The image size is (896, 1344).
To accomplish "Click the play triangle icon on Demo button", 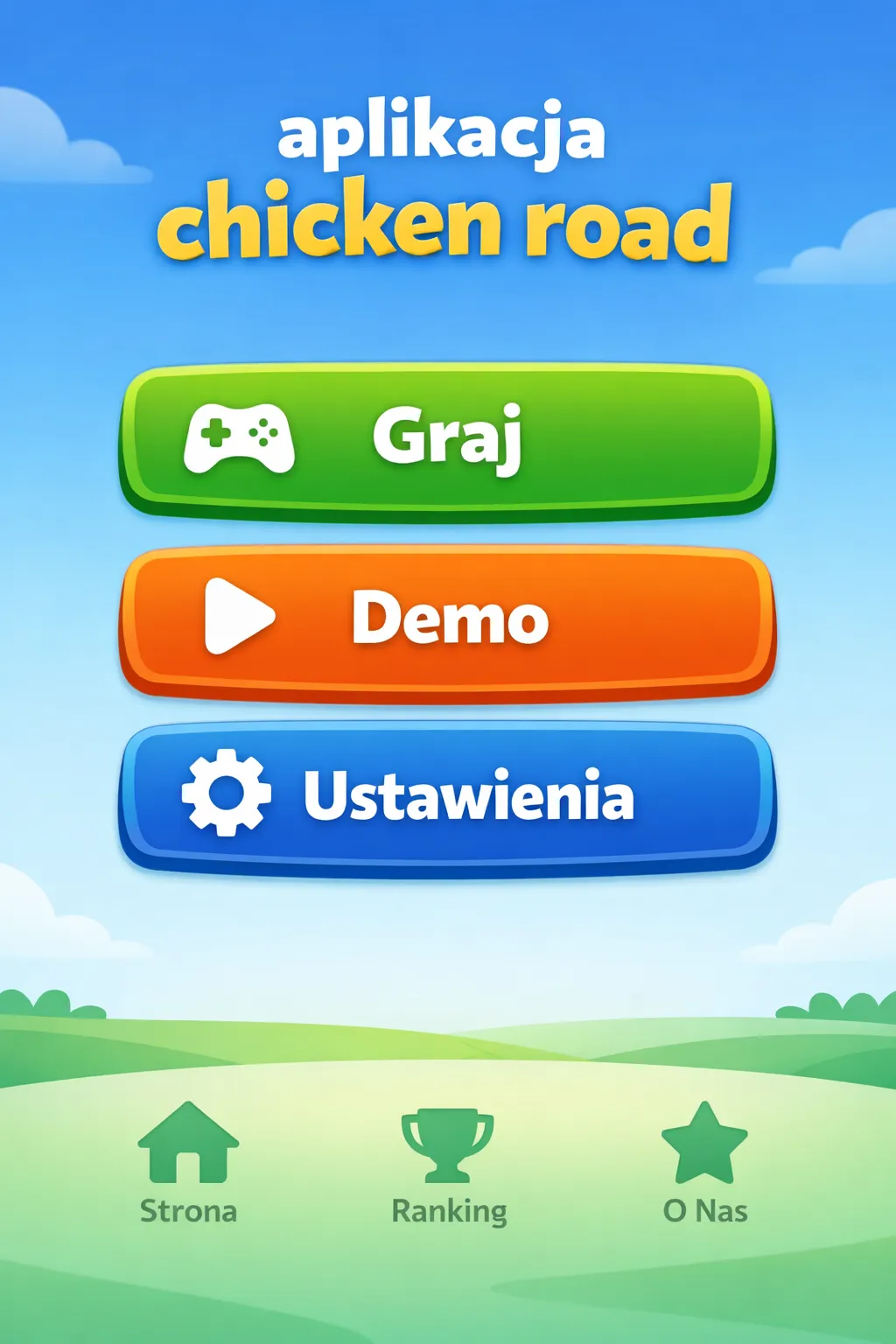I will point(236,618).
